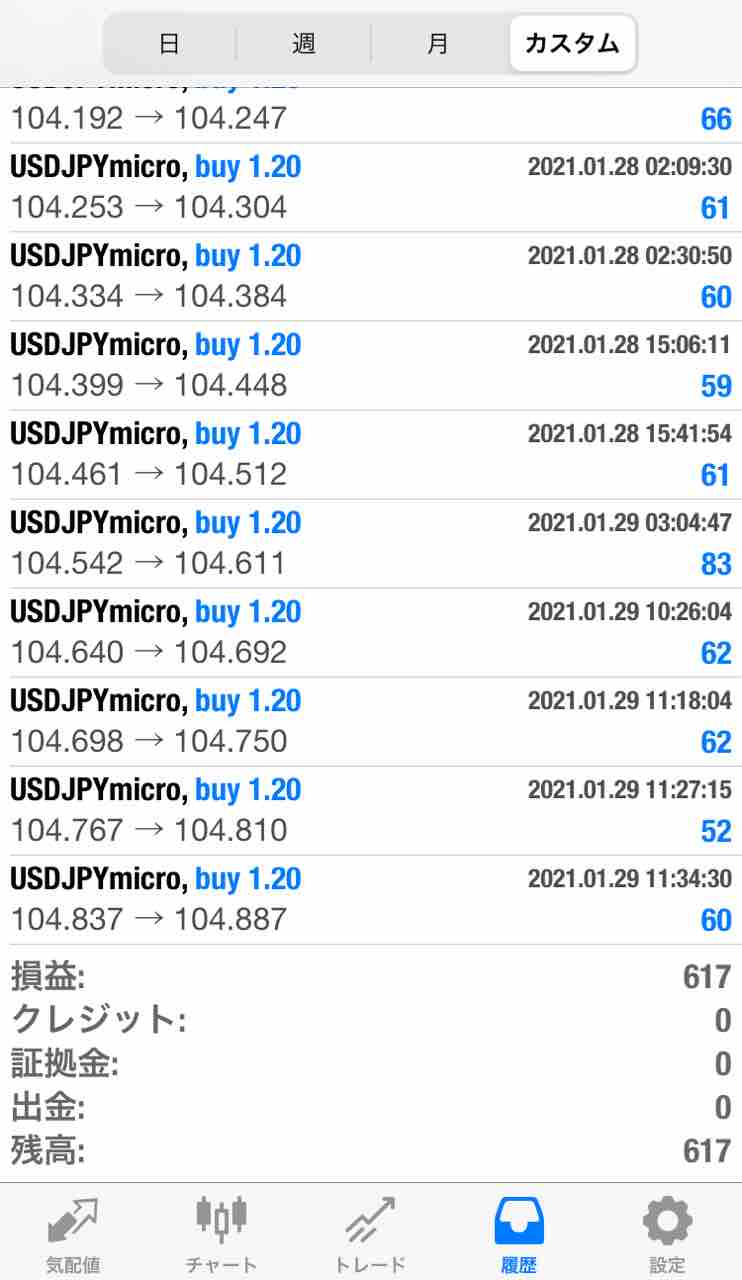This screenshot has height=1280, width=742.
Task: Tap the 履歴 history tab
Action: (x=519, y=1232)
